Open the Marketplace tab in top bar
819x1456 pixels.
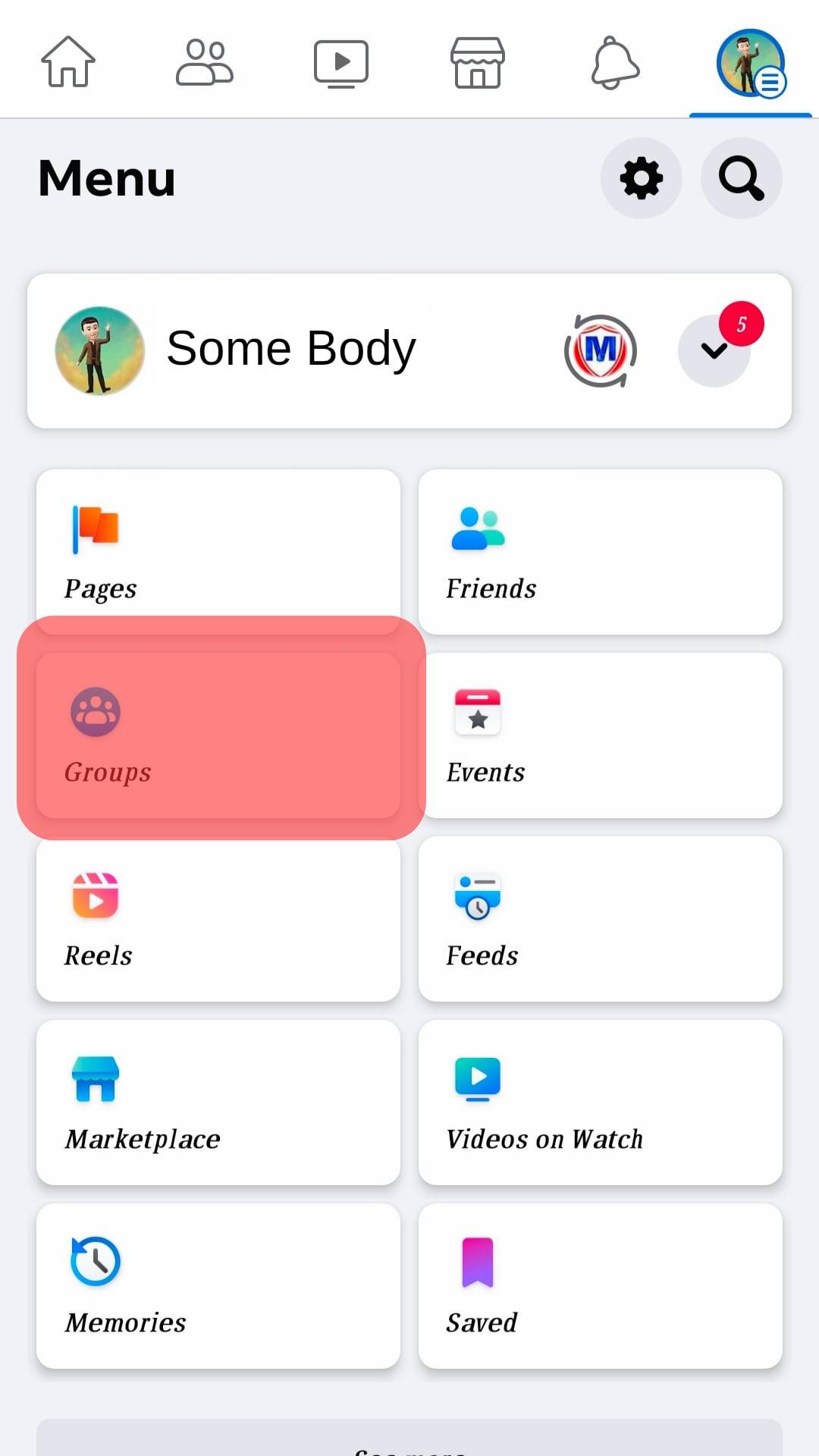pos(478,62)
